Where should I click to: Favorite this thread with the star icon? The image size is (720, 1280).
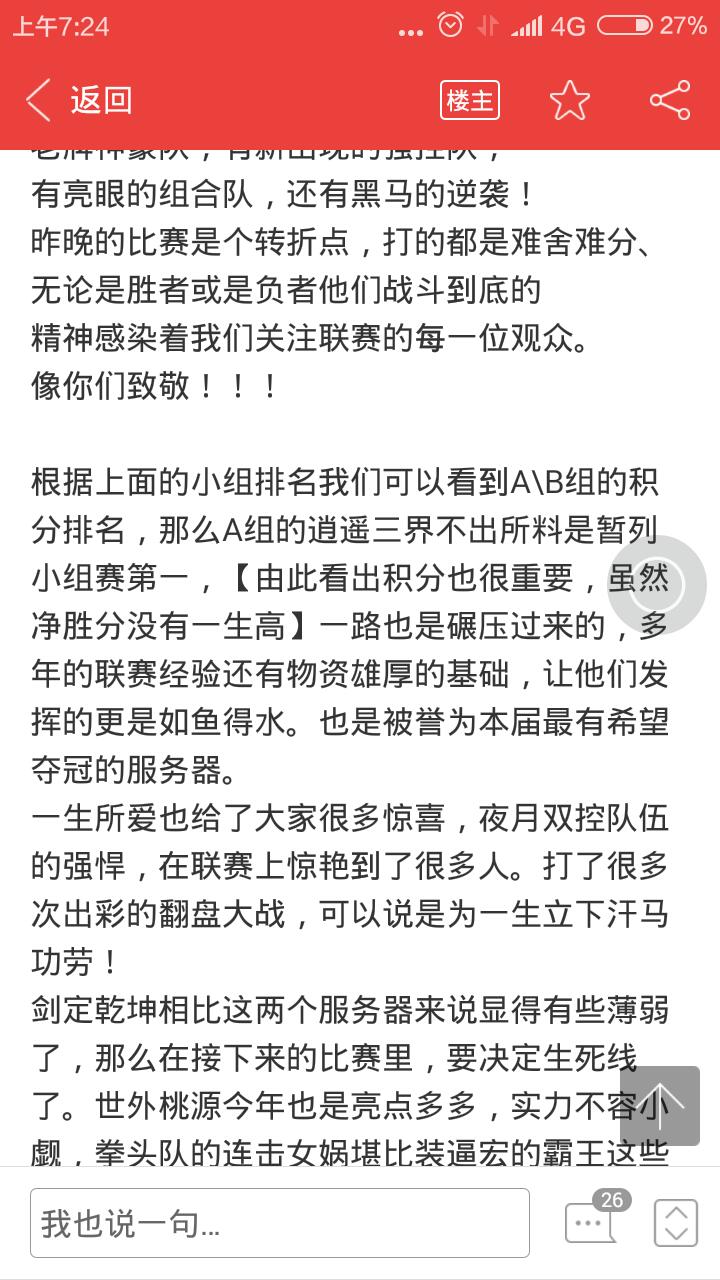click(570, 100)
